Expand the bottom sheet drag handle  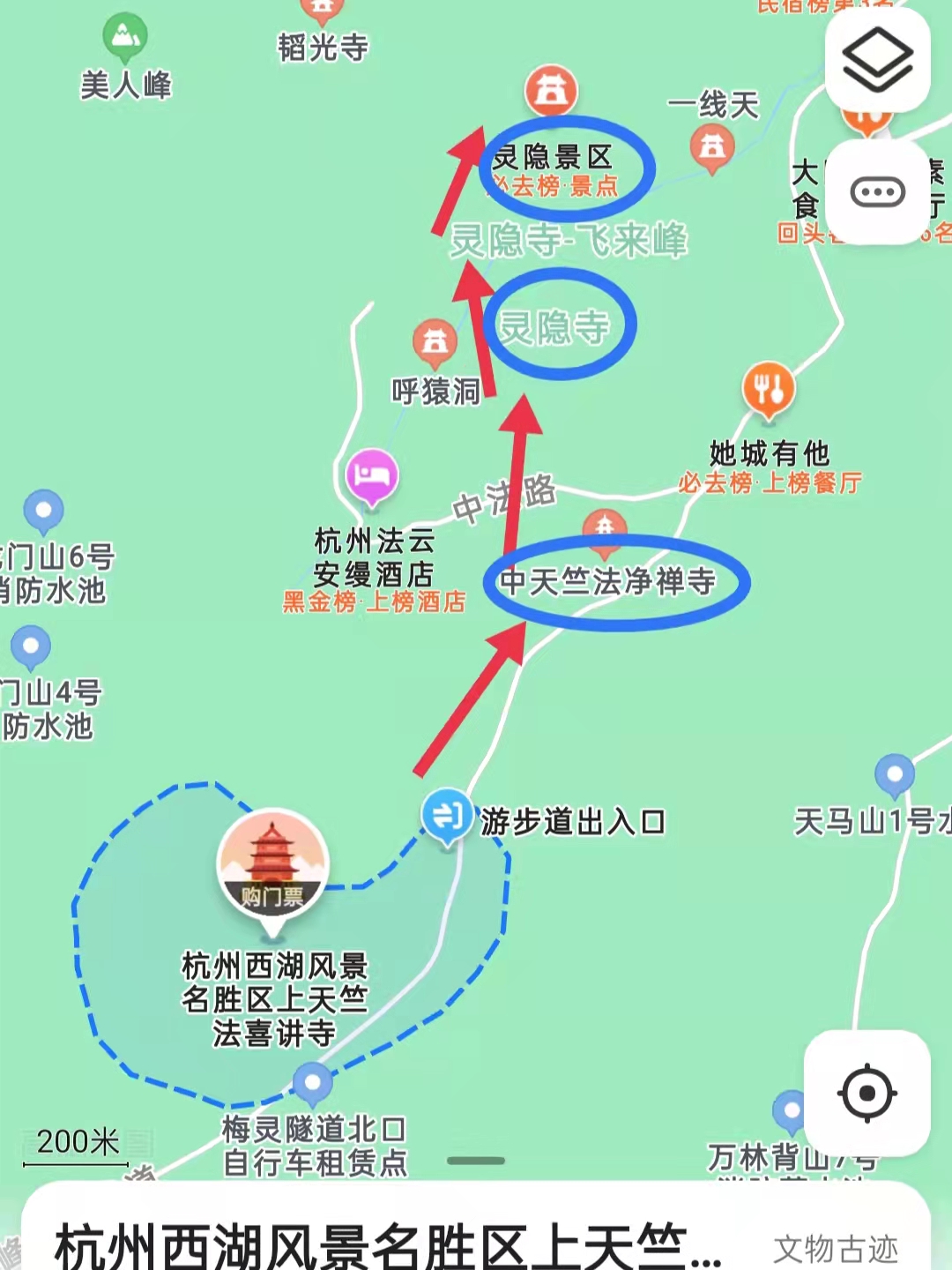476,1162
